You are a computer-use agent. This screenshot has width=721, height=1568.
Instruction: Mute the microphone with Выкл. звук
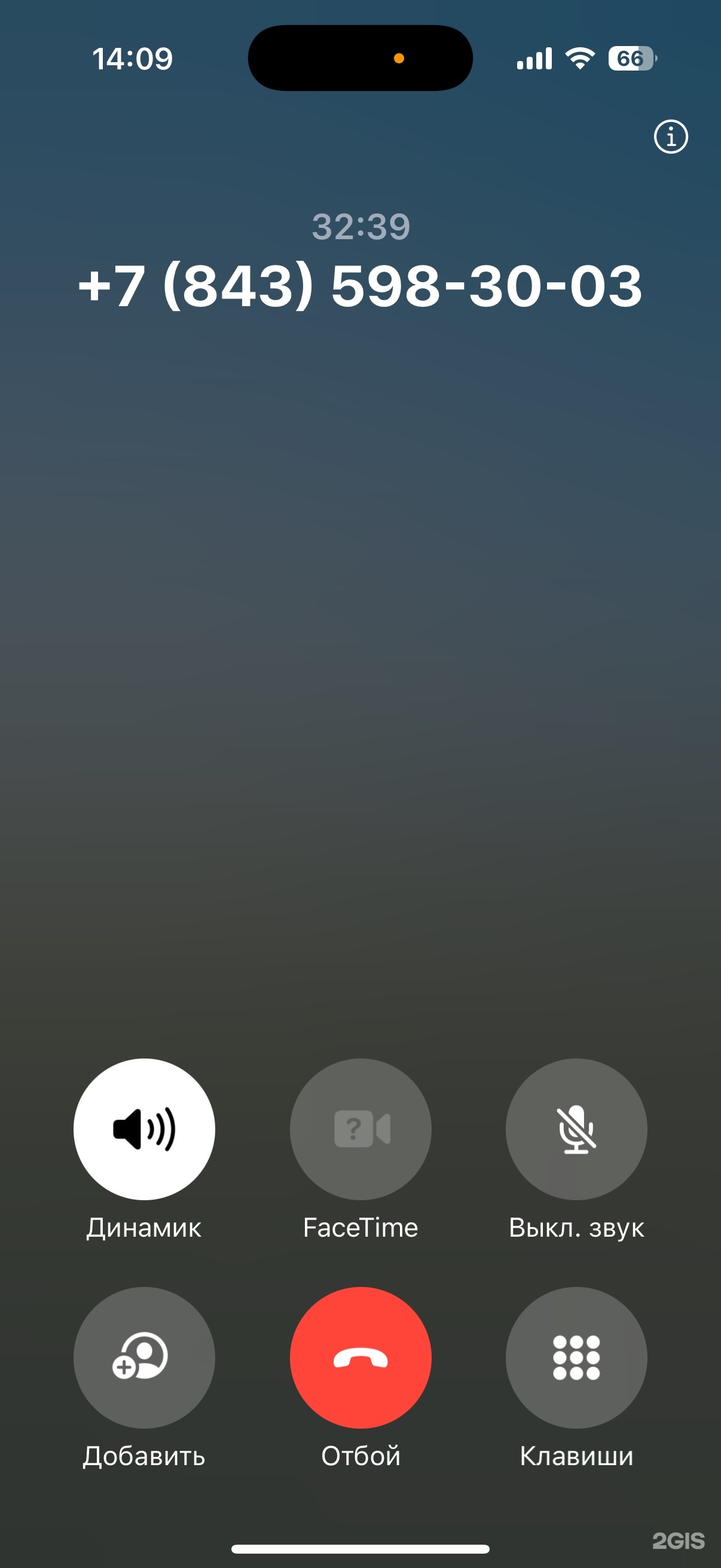point(576,1129)
